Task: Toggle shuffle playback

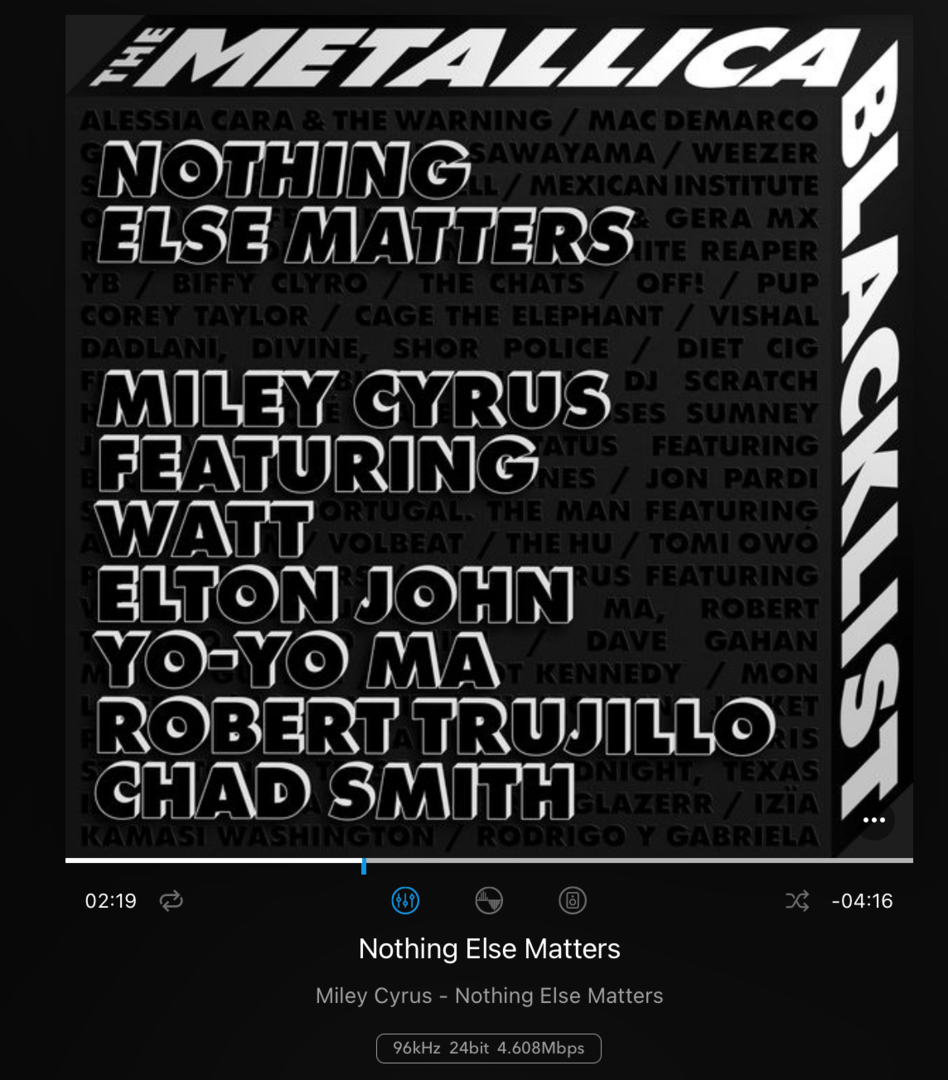Action: coord(796,901)
